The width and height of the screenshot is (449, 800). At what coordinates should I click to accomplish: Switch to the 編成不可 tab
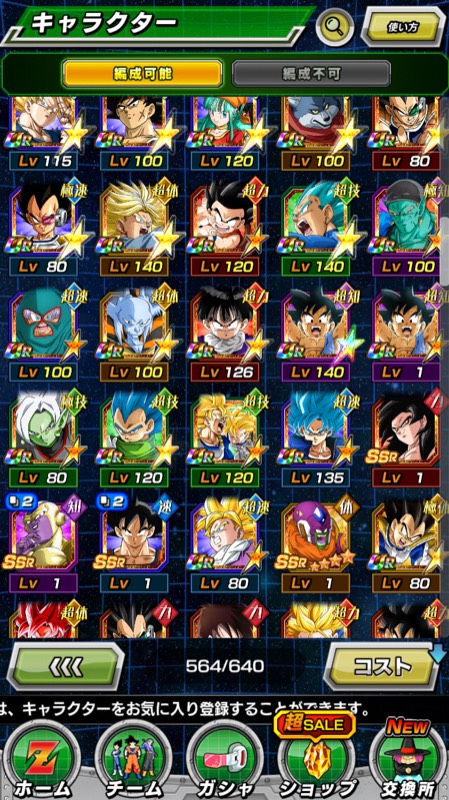point(311,74)
